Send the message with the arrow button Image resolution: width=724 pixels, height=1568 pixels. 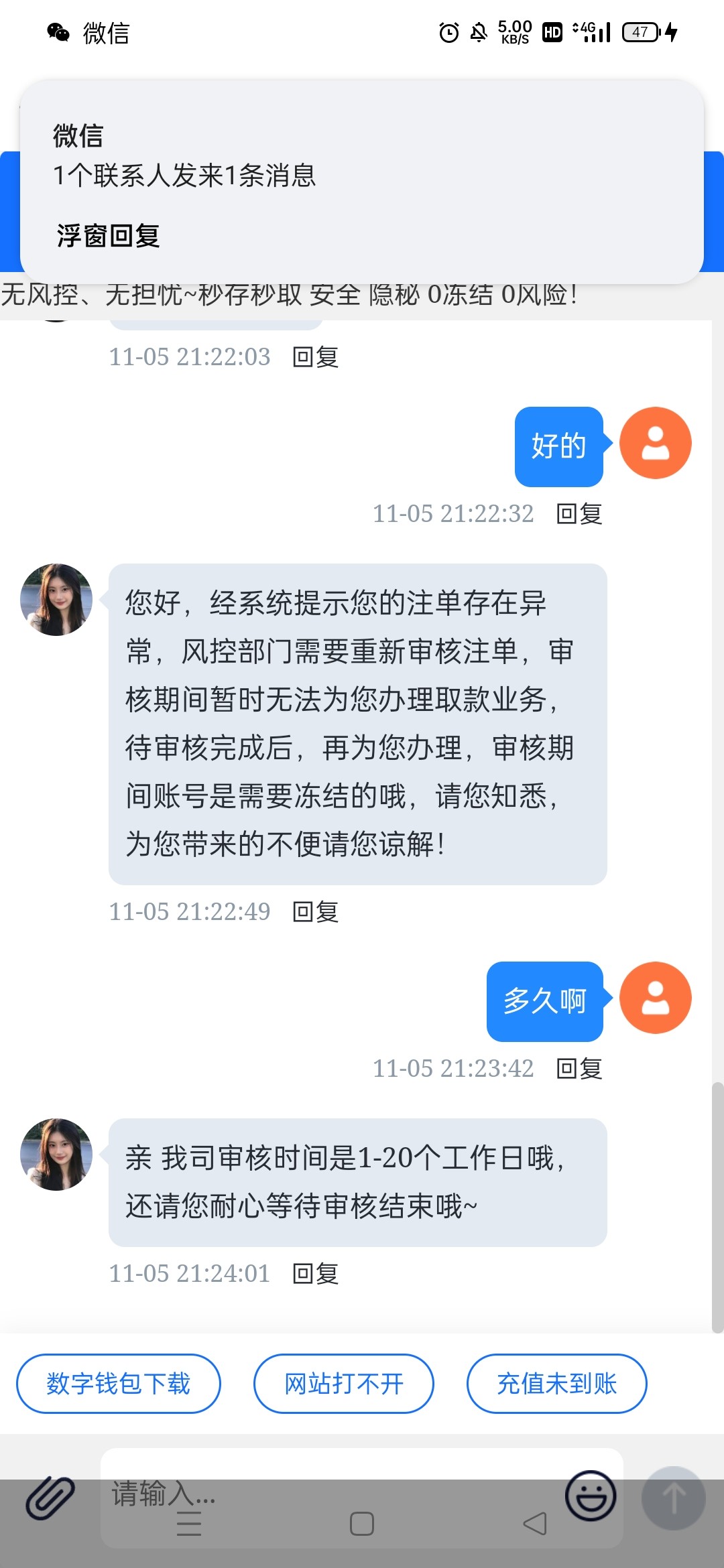pos(673,1497)
